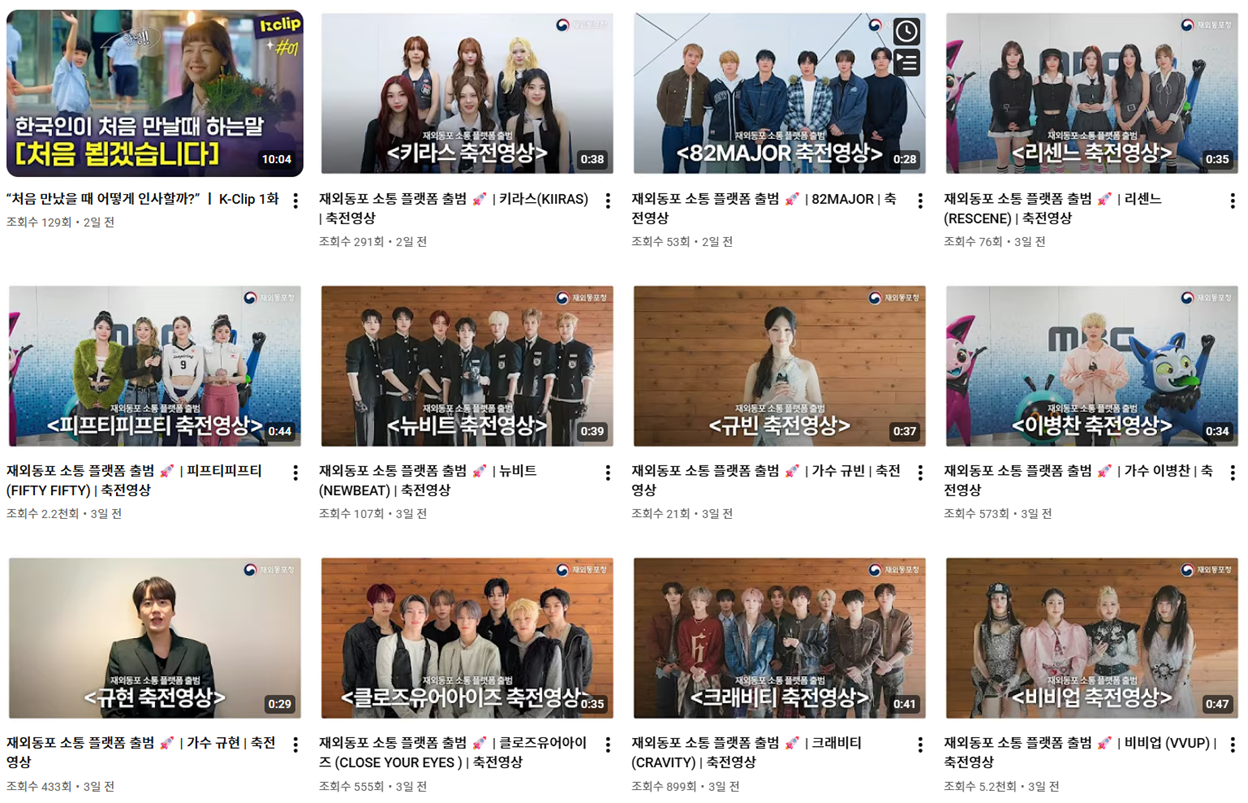Open the FIFTY FIFTY 축전영상 video
This screenshot has width=1248, height=803.
pyautogui.click(x=155, y=366)
